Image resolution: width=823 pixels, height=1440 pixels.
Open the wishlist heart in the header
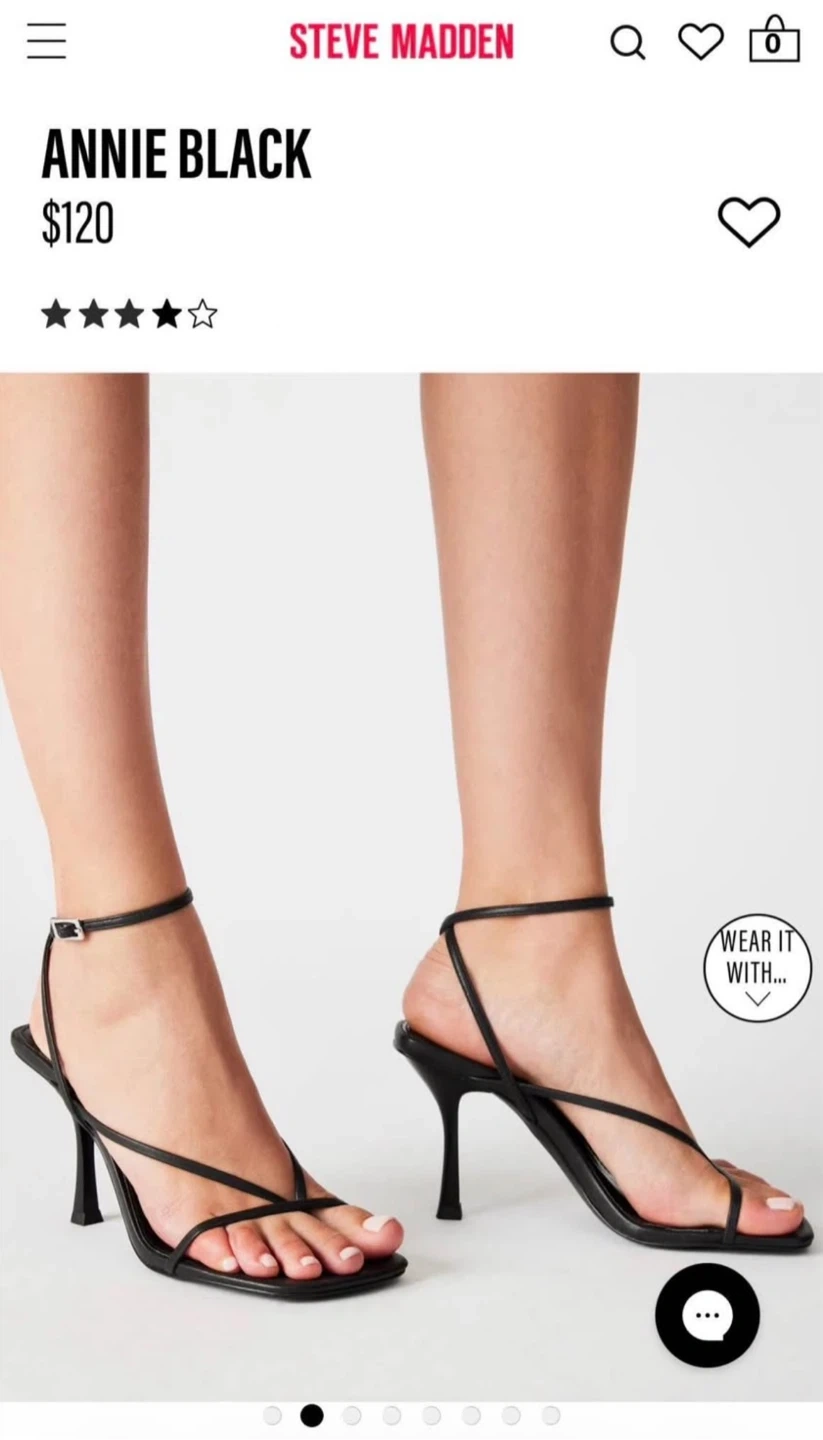[701, 42]
